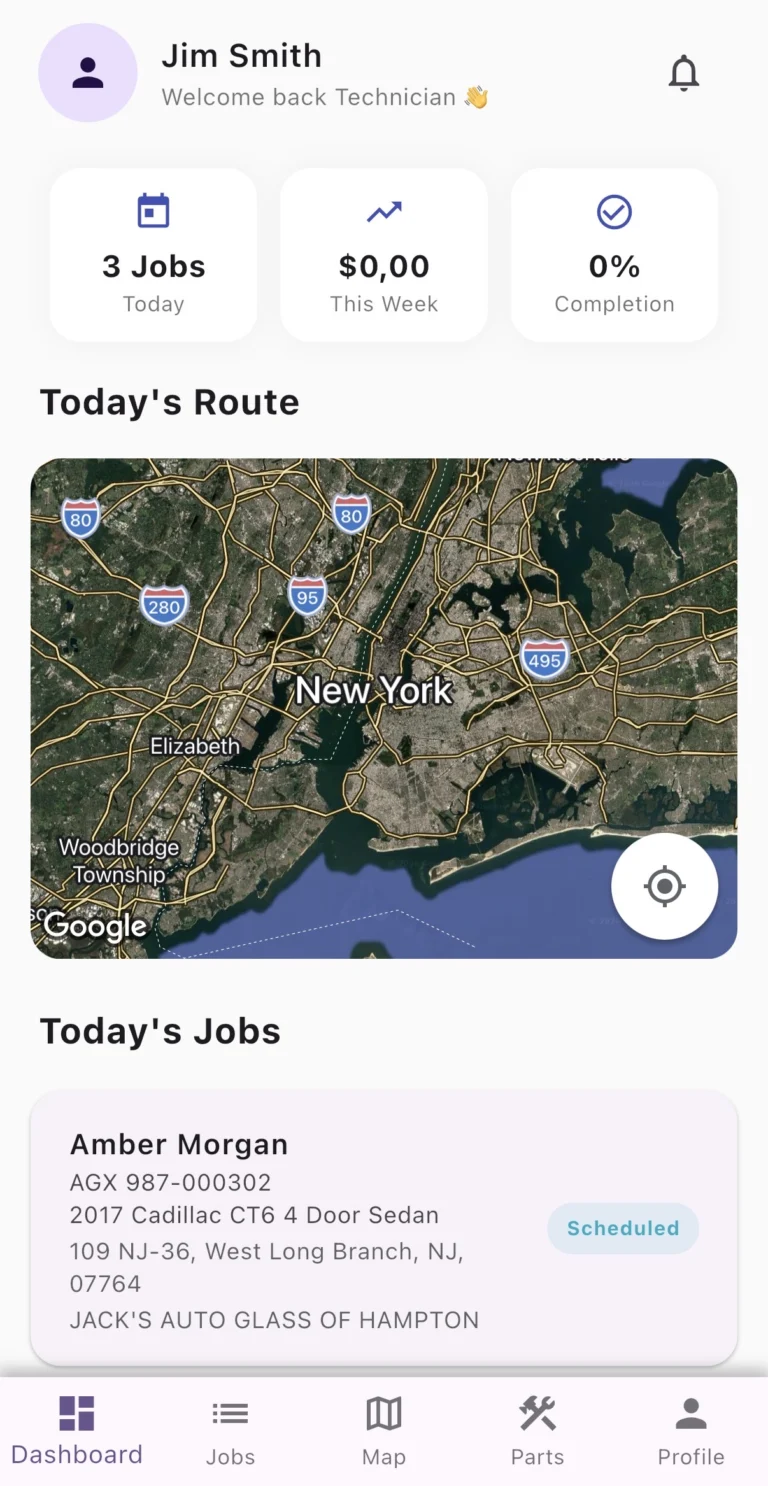Go to the Parts tab
Image resolution: width=768 pixels, height=1486 pixels.
click(x=538, y=1431)
